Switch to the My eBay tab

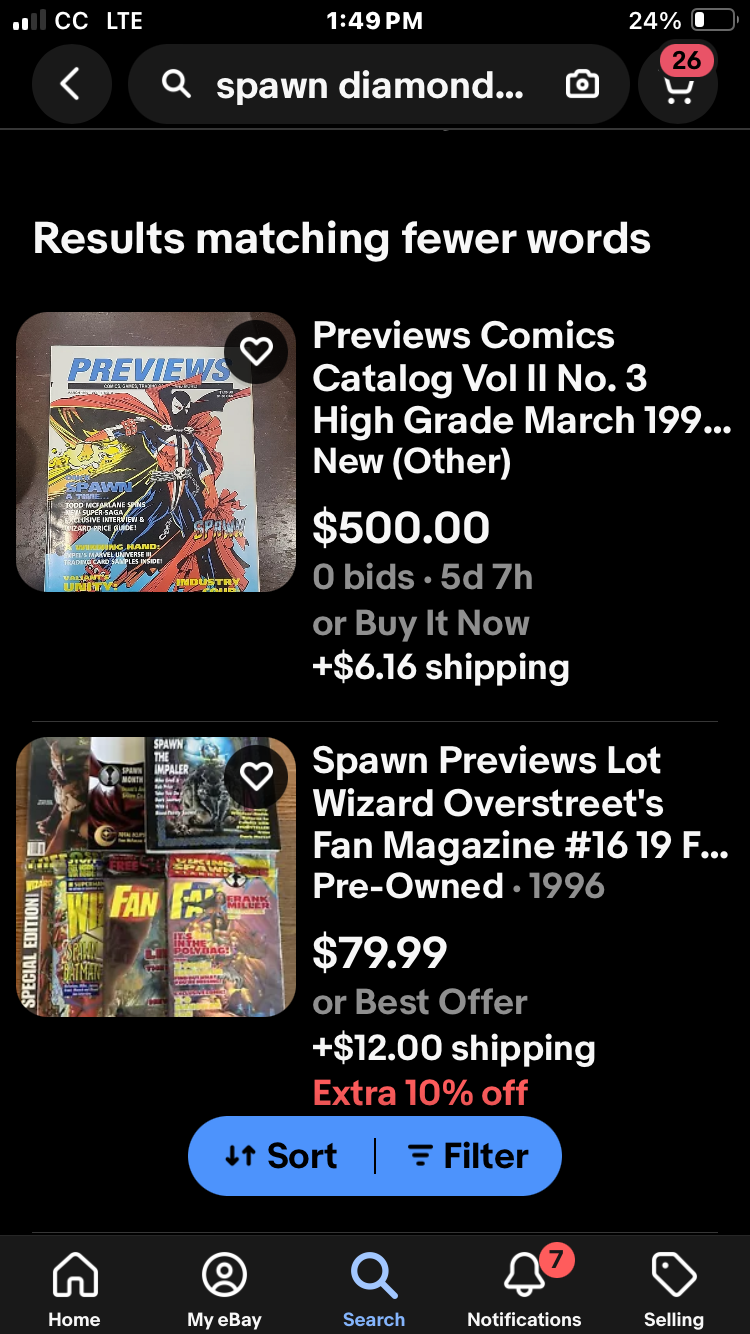(x=224, y=1288)
